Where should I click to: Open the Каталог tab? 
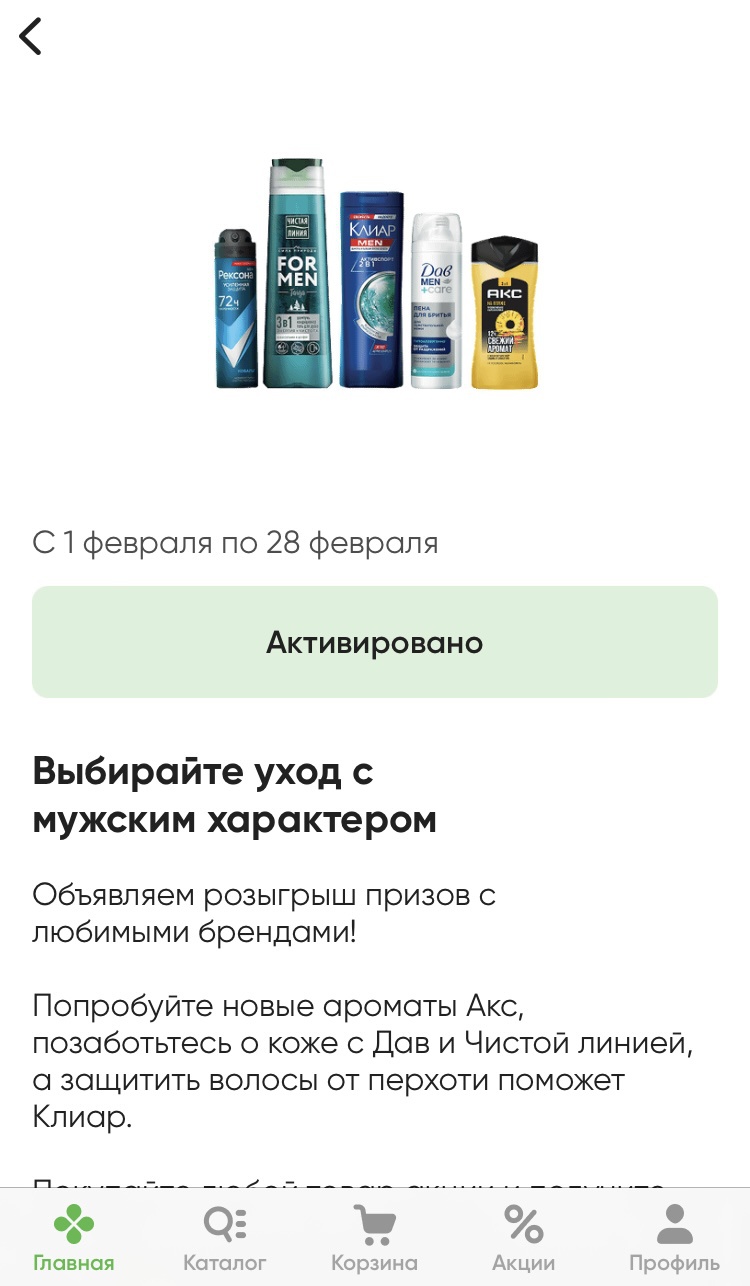(x=225, y=1238)
